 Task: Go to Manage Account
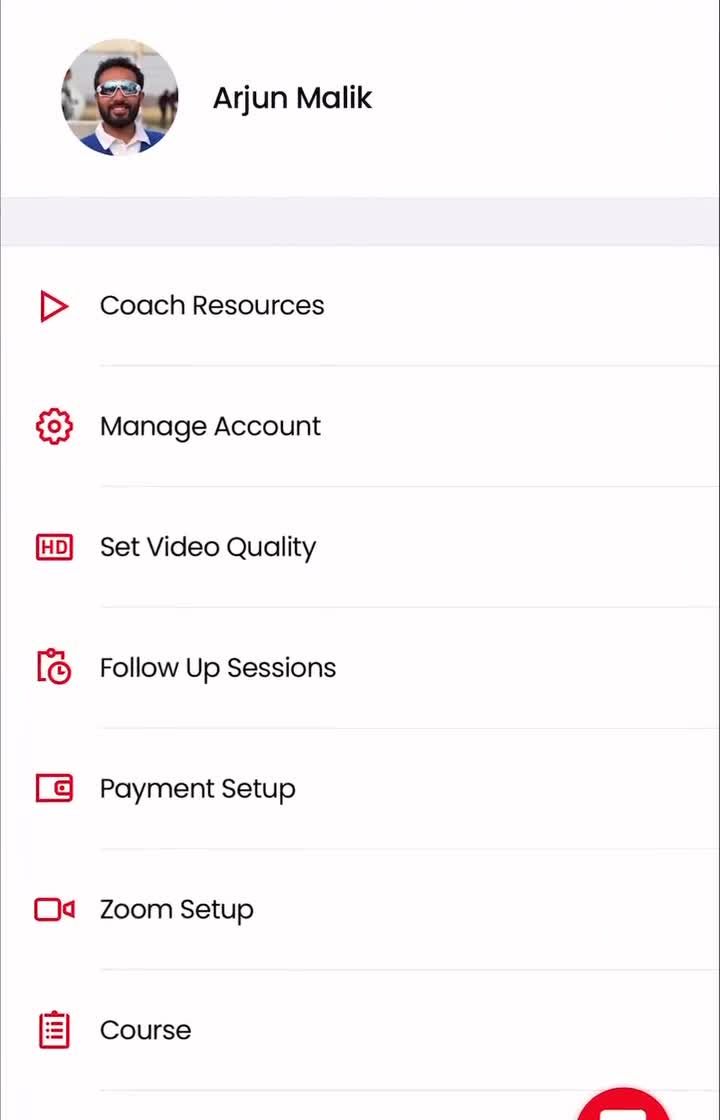coord(210,427)
